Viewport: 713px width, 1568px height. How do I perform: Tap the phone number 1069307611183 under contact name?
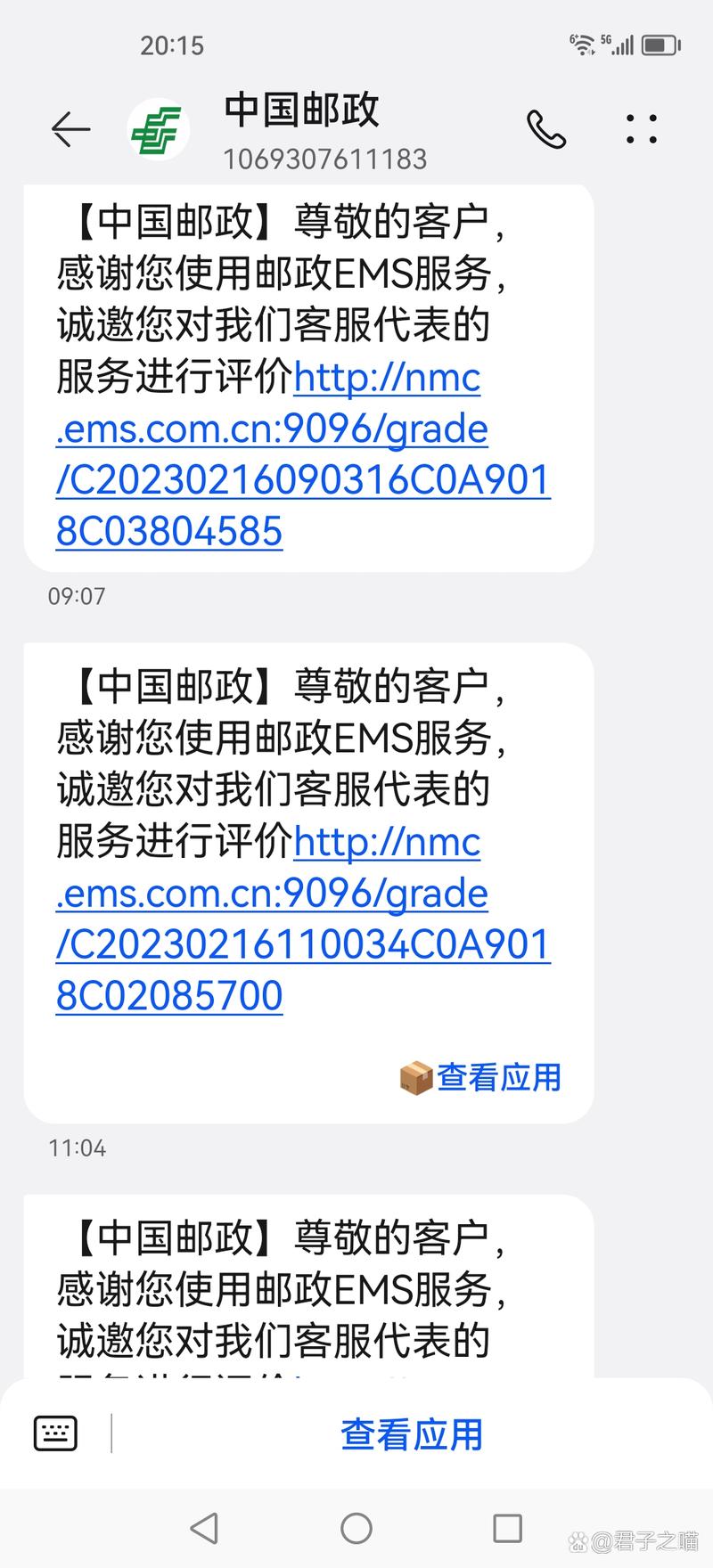[325, 160]
